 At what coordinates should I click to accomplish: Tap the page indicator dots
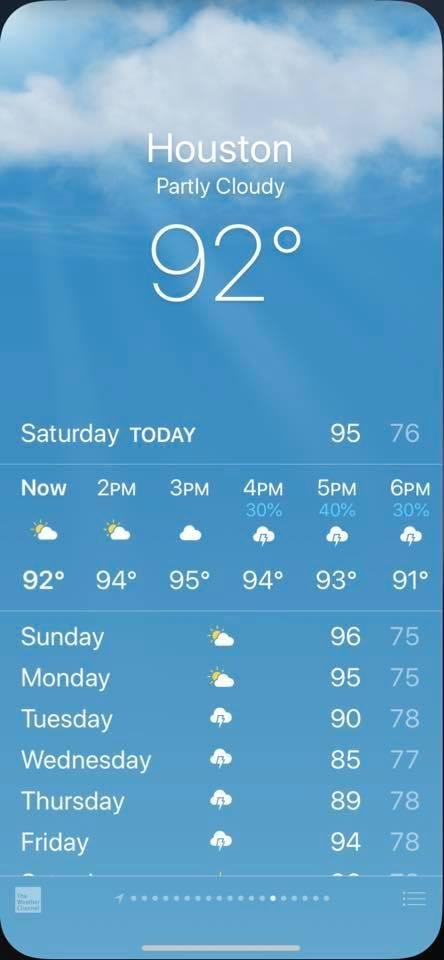(222, 898)
